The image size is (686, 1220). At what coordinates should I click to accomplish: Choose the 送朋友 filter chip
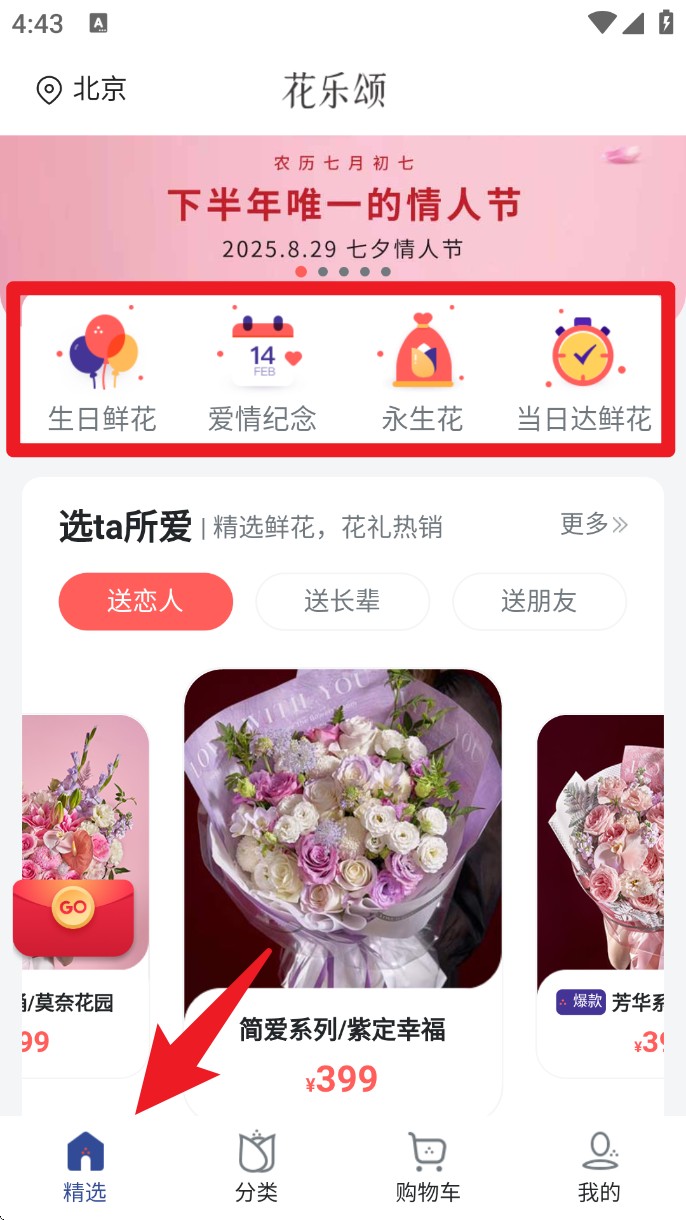[x=539, y=601]
